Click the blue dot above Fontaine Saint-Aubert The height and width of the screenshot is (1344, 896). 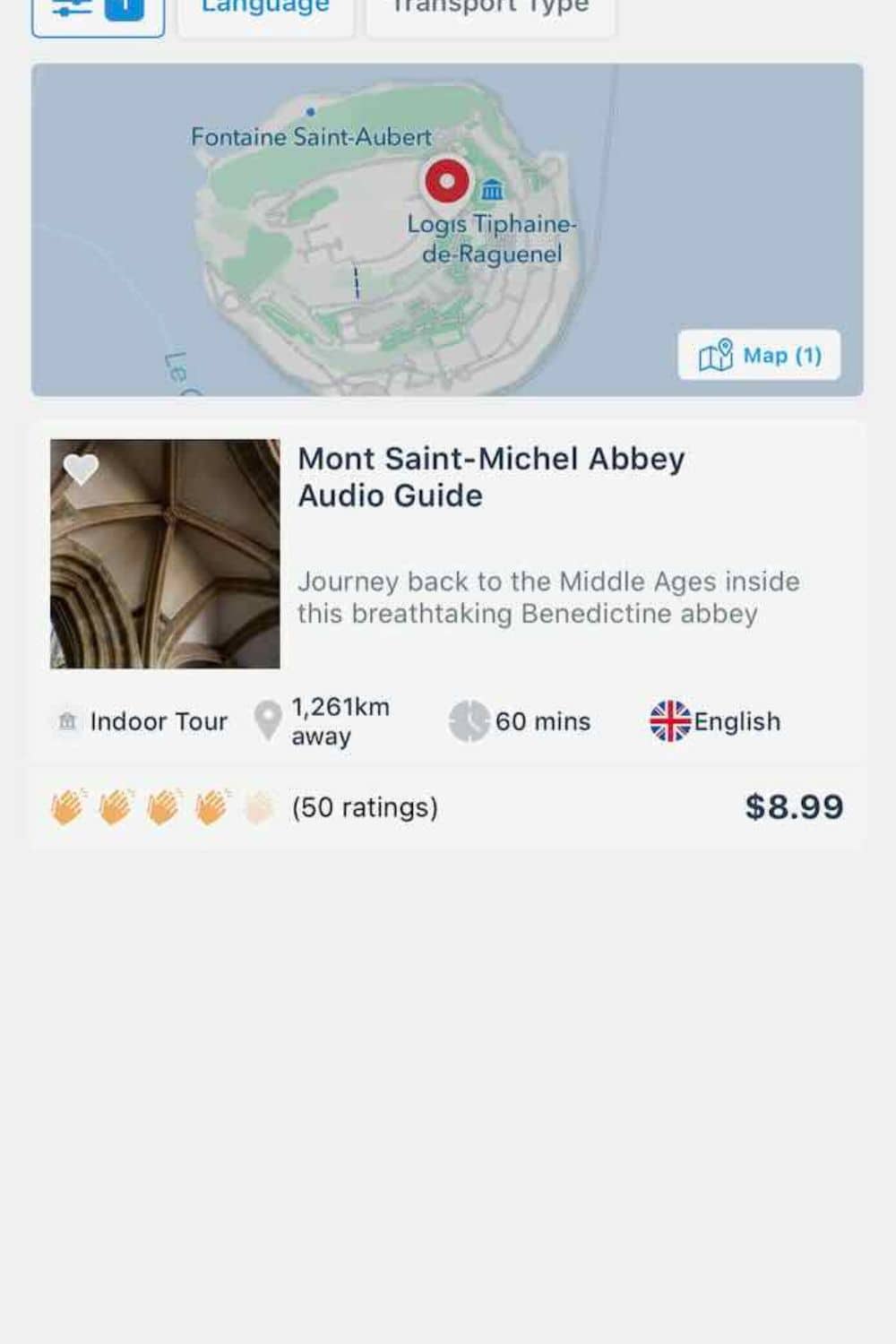pyautogui.click(x=310, y=110)
